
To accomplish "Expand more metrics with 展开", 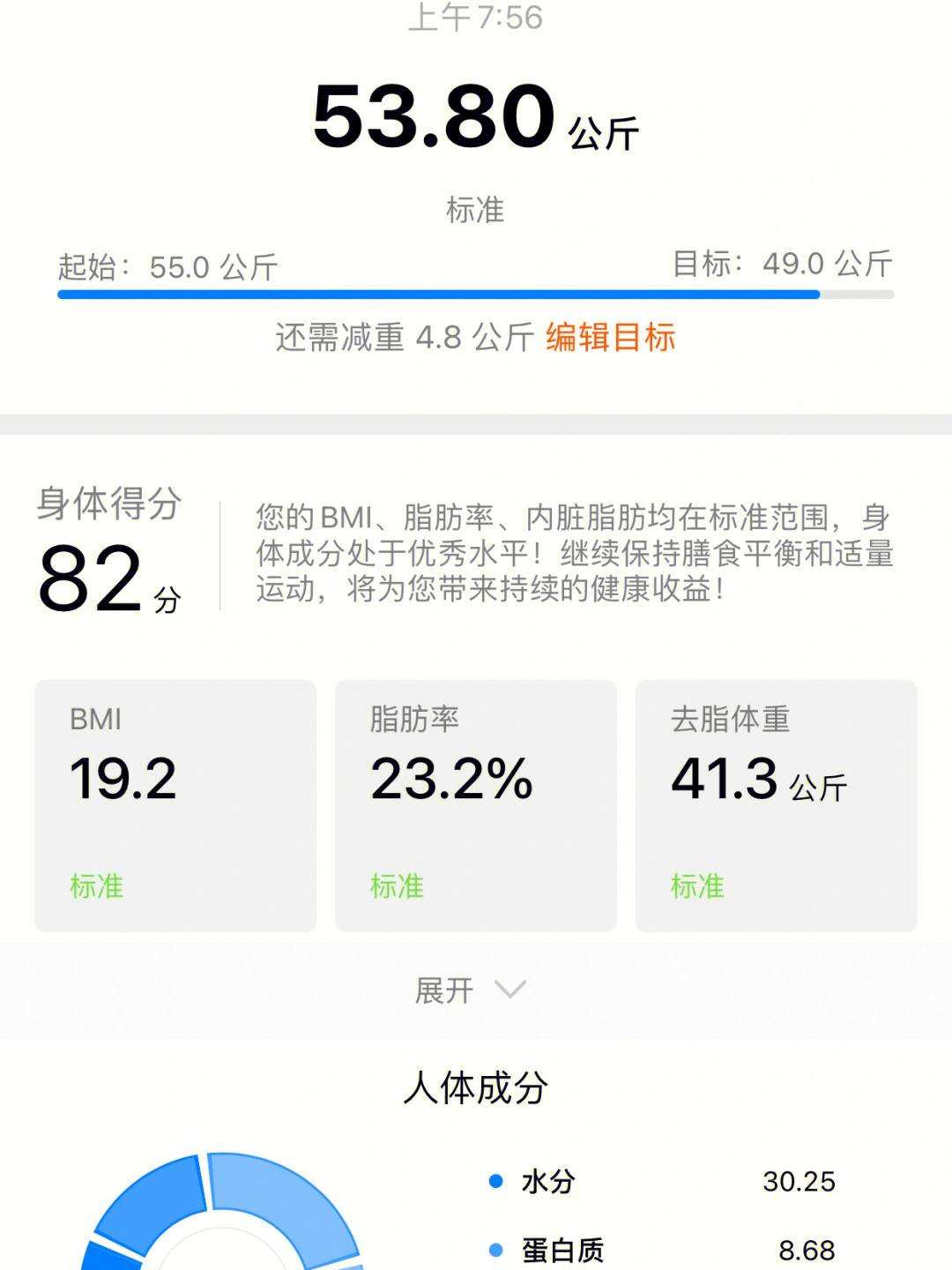I will pyautogui.click(x=471, y=990).
